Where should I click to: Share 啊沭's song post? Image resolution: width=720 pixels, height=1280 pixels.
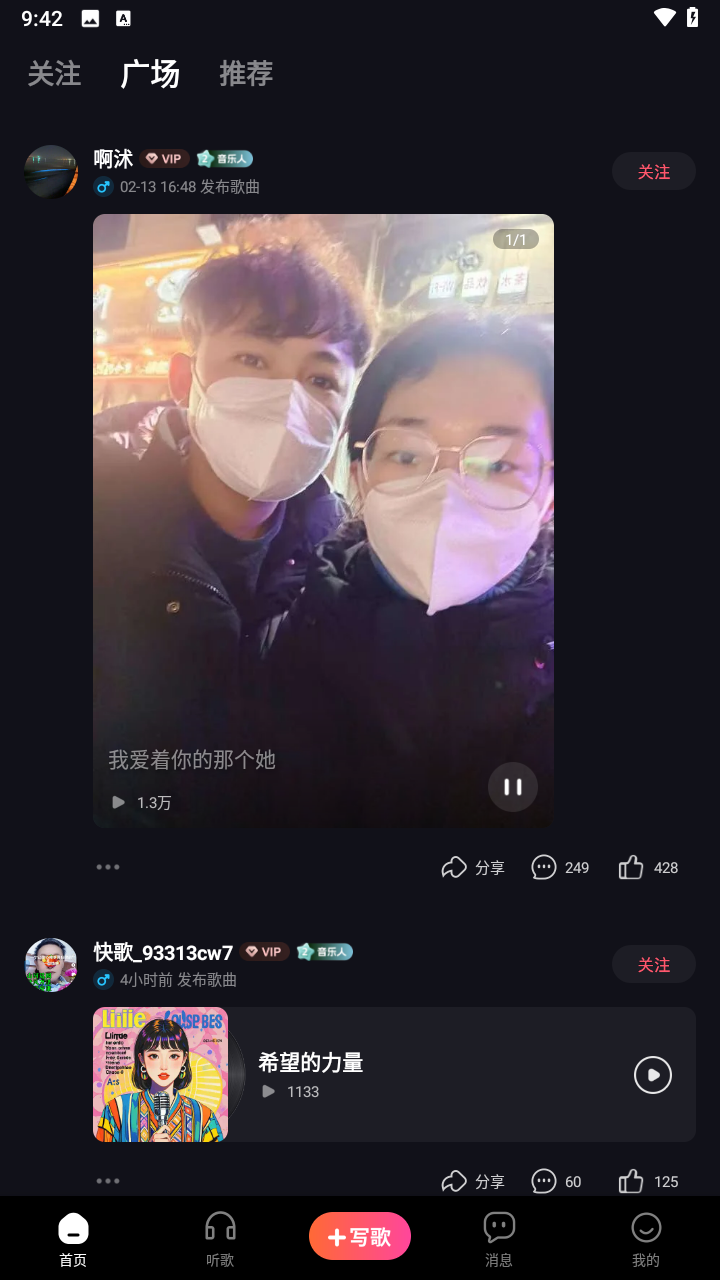click(473, 867)
